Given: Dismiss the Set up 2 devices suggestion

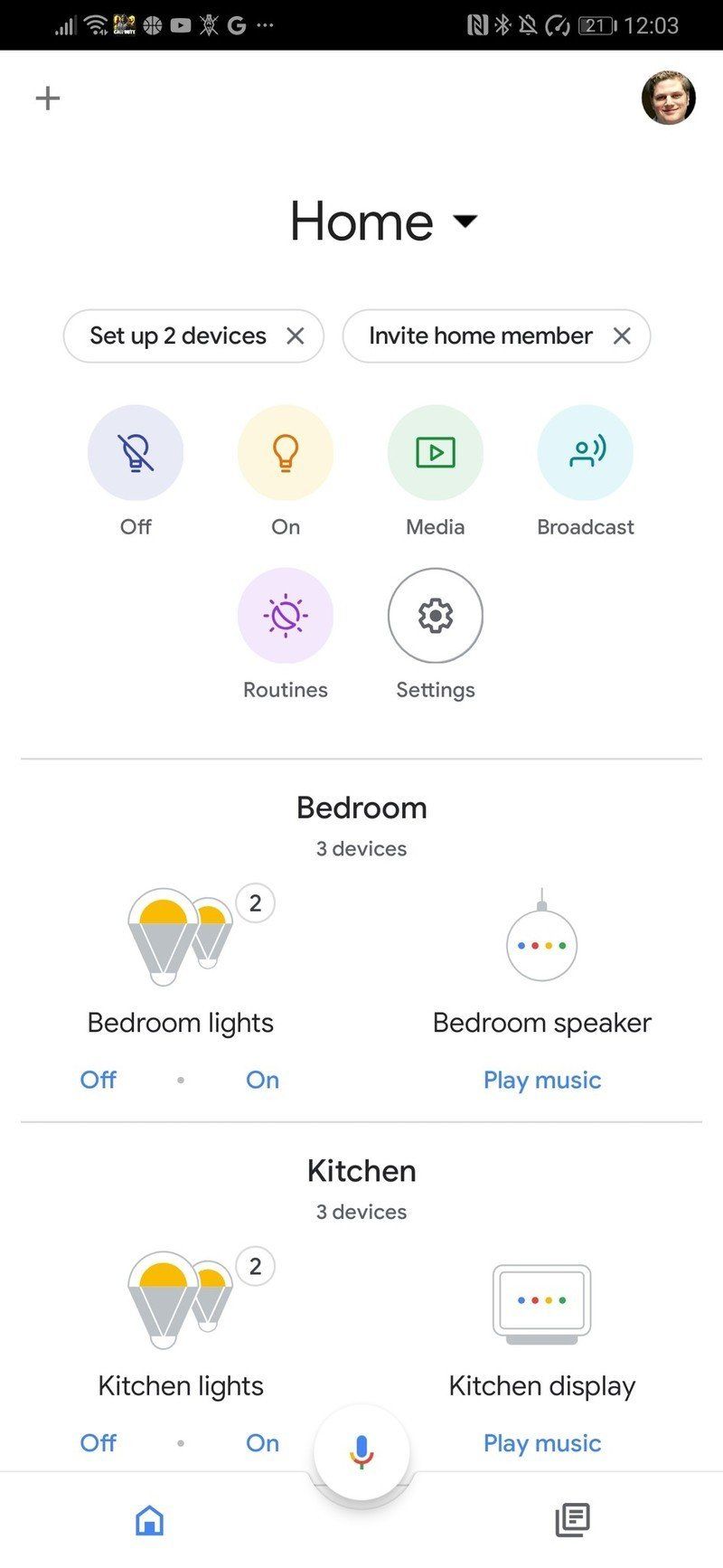Looking at the screenshot, I should (296, 335).
